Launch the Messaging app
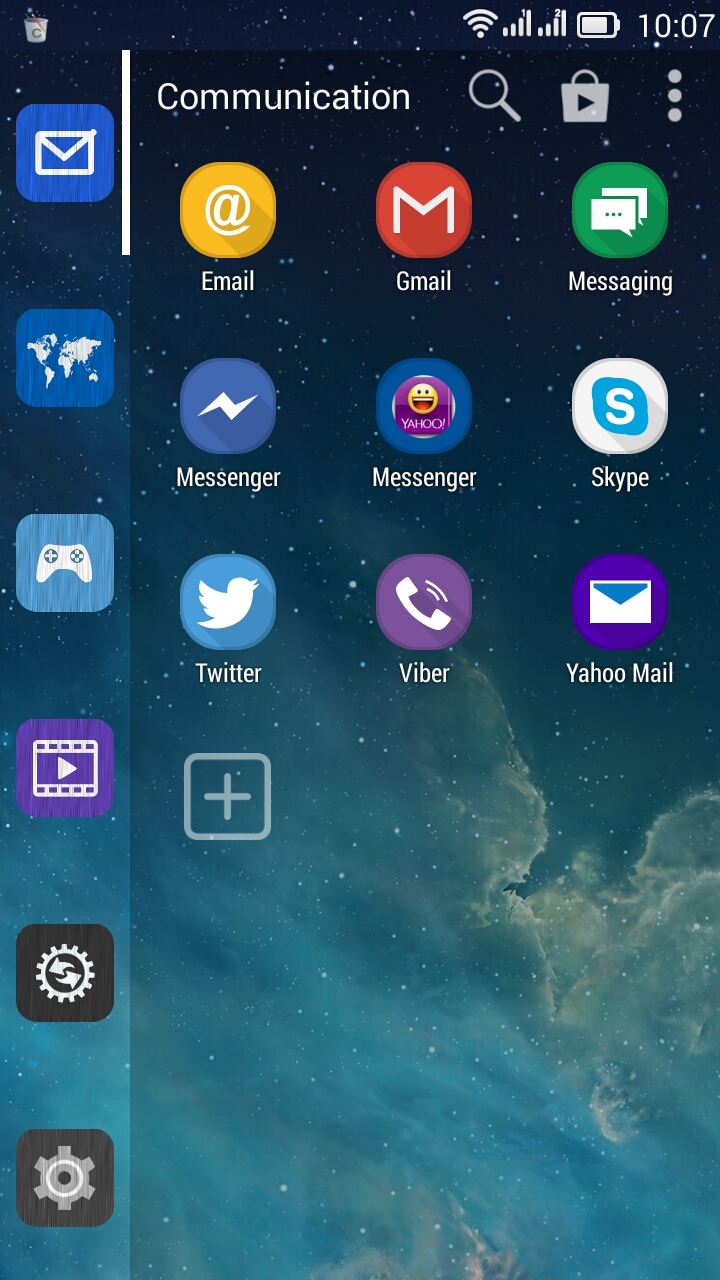This screenshot has width=720, height=1280. click(620, 211)
